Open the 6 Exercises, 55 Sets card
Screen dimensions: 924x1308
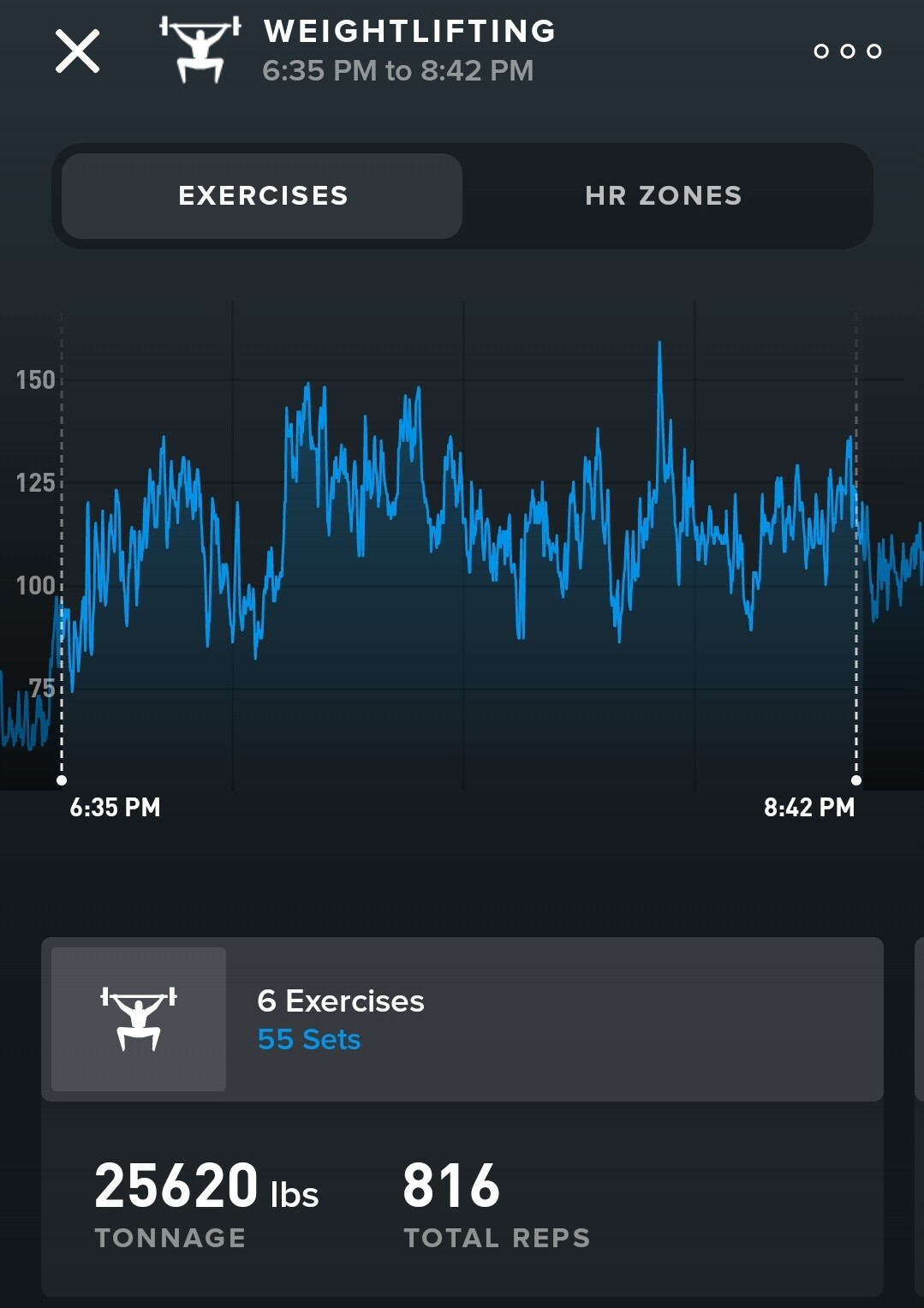[462, 1019]
